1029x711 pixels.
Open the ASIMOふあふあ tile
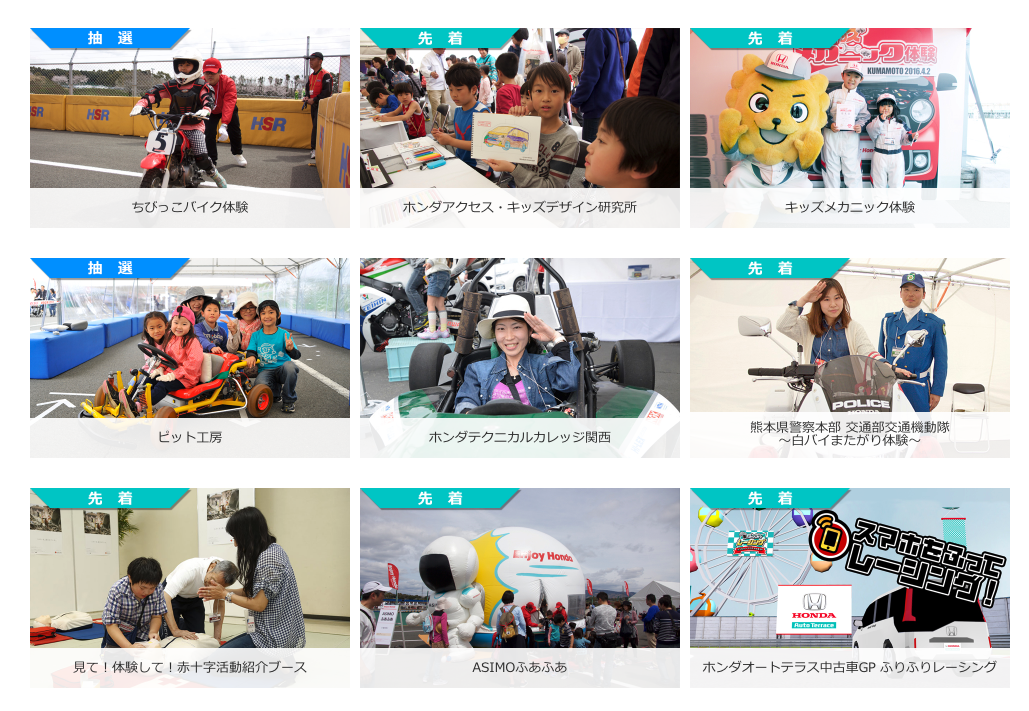point(520,588)
